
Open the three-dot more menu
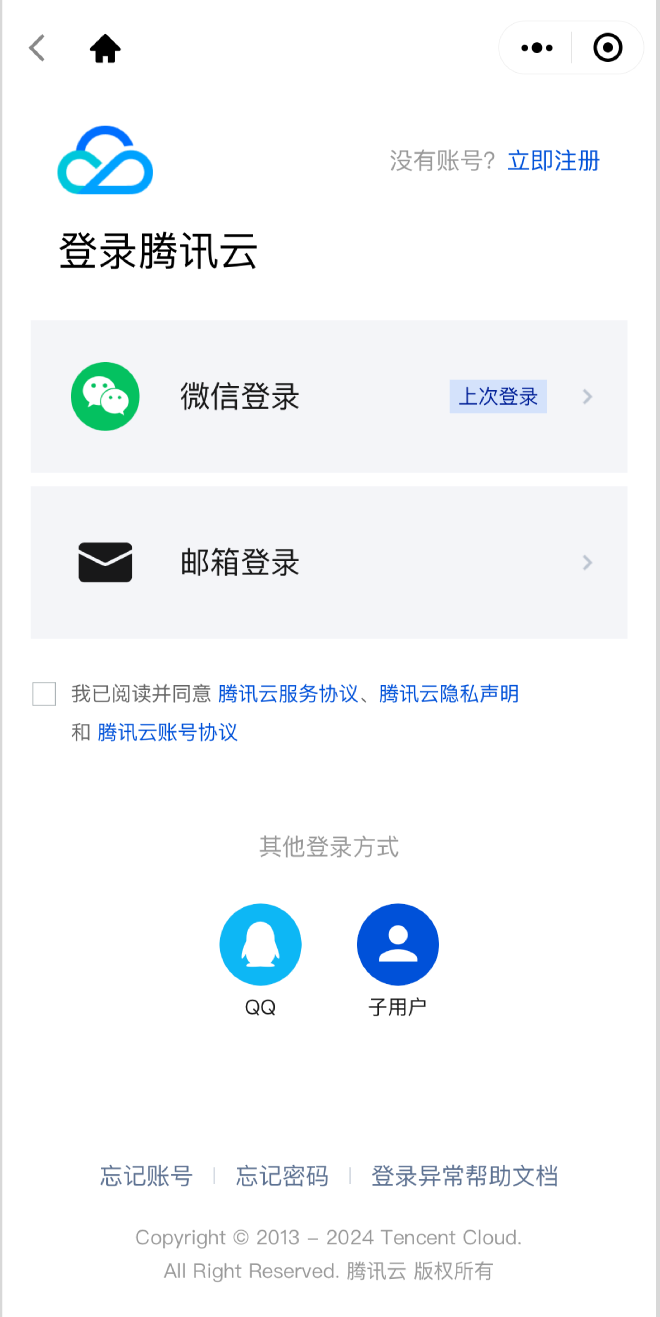click(537, 48)
